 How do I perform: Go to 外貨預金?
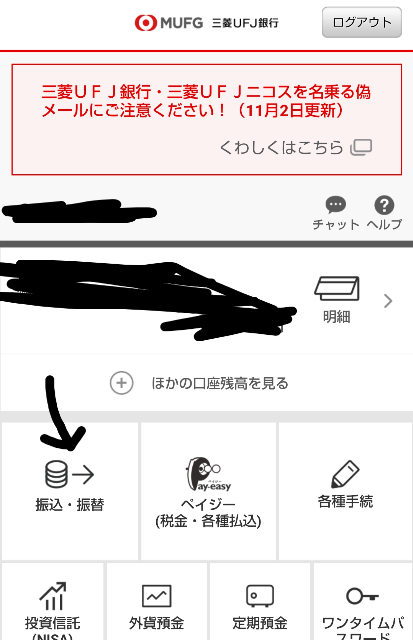[157, 602]
